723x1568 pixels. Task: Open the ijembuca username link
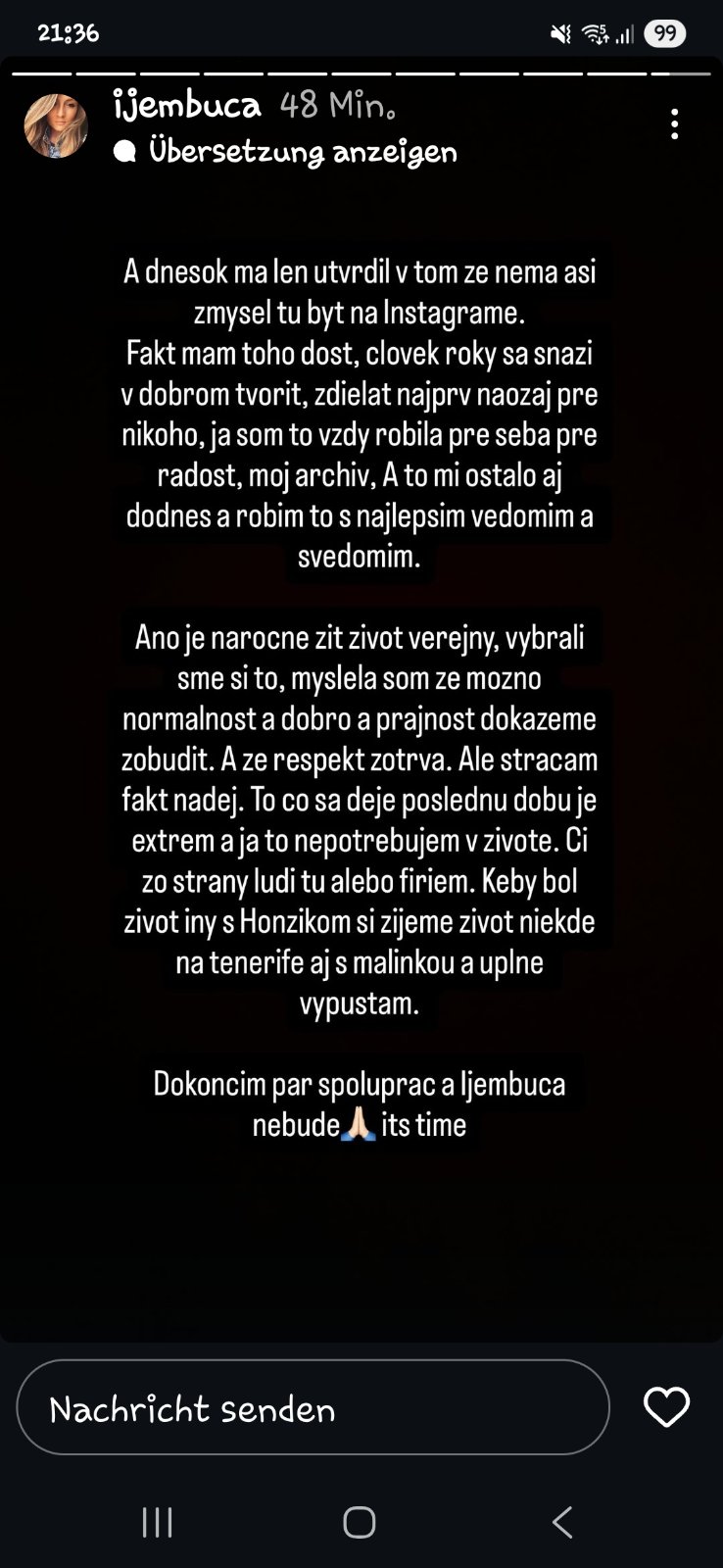187,104
